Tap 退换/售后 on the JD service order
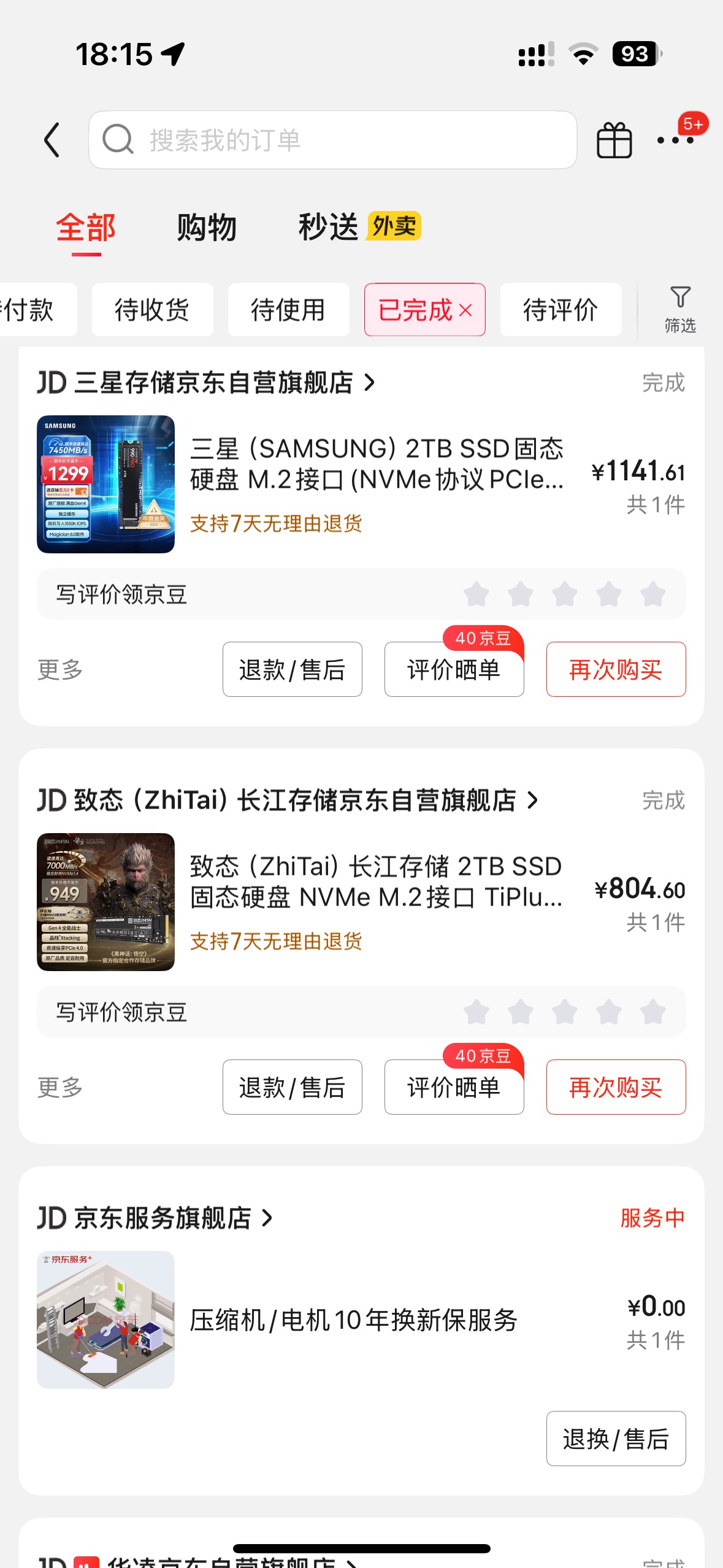 pos(616,1439)
